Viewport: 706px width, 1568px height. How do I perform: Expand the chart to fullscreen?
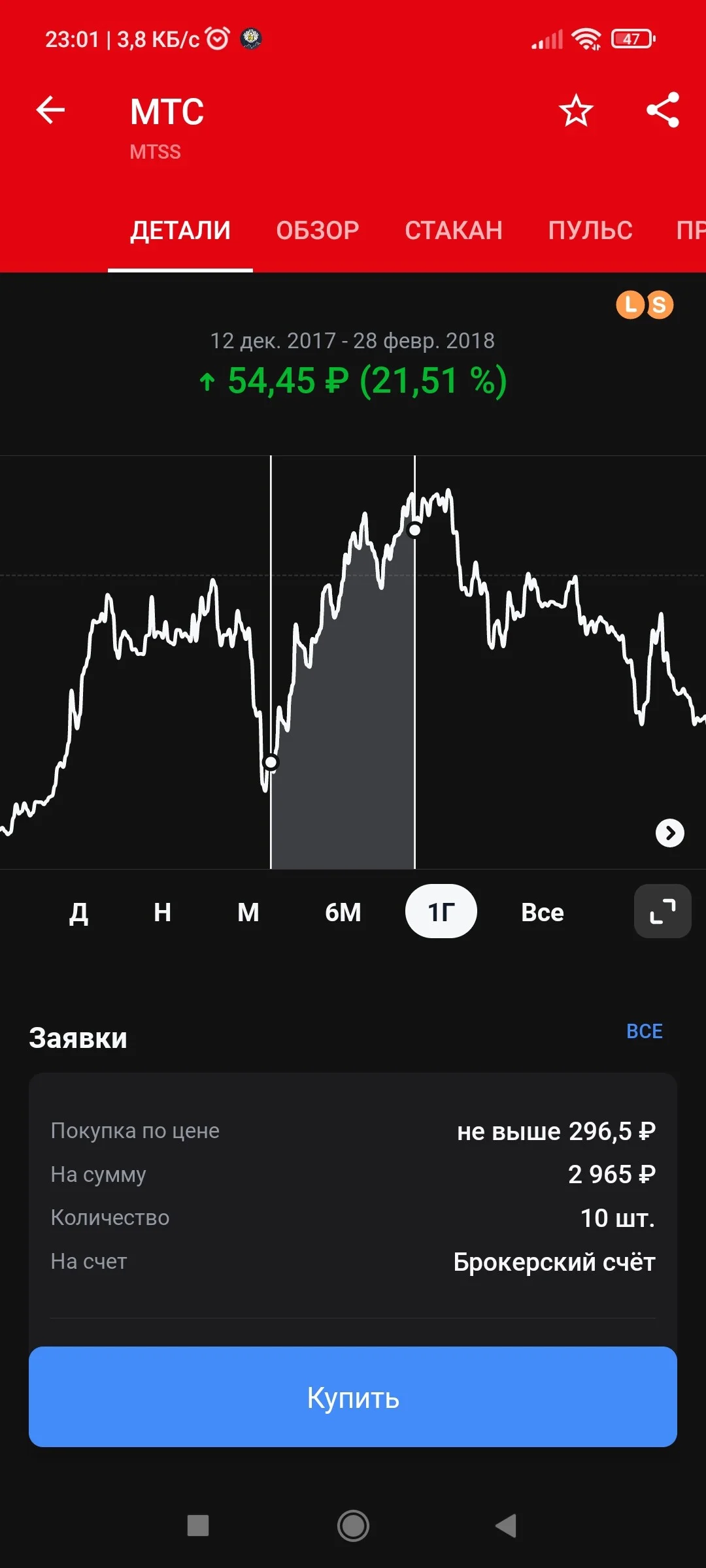663,911
